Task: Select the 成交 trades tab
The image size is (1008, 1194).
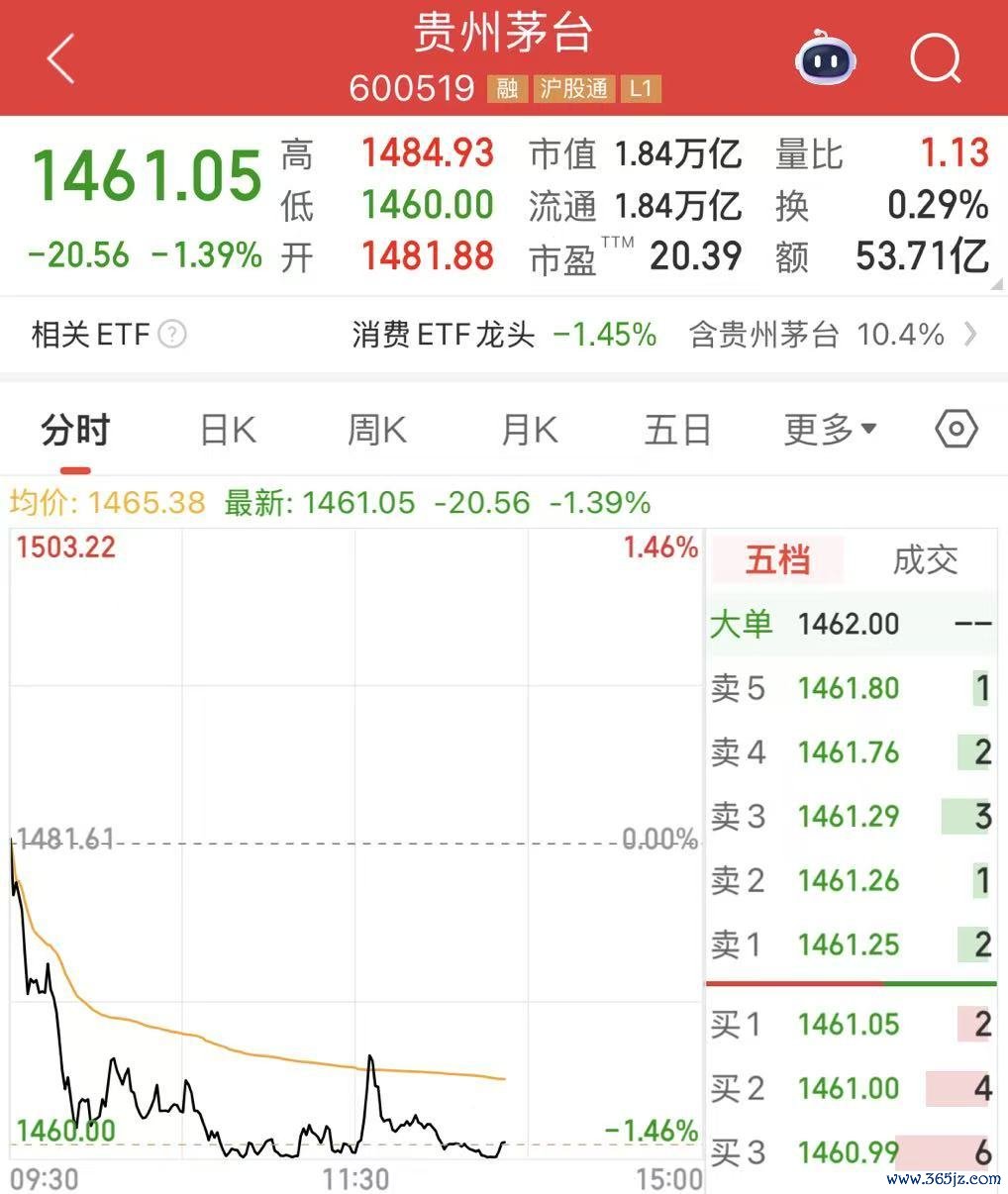Action: [925, 560]
